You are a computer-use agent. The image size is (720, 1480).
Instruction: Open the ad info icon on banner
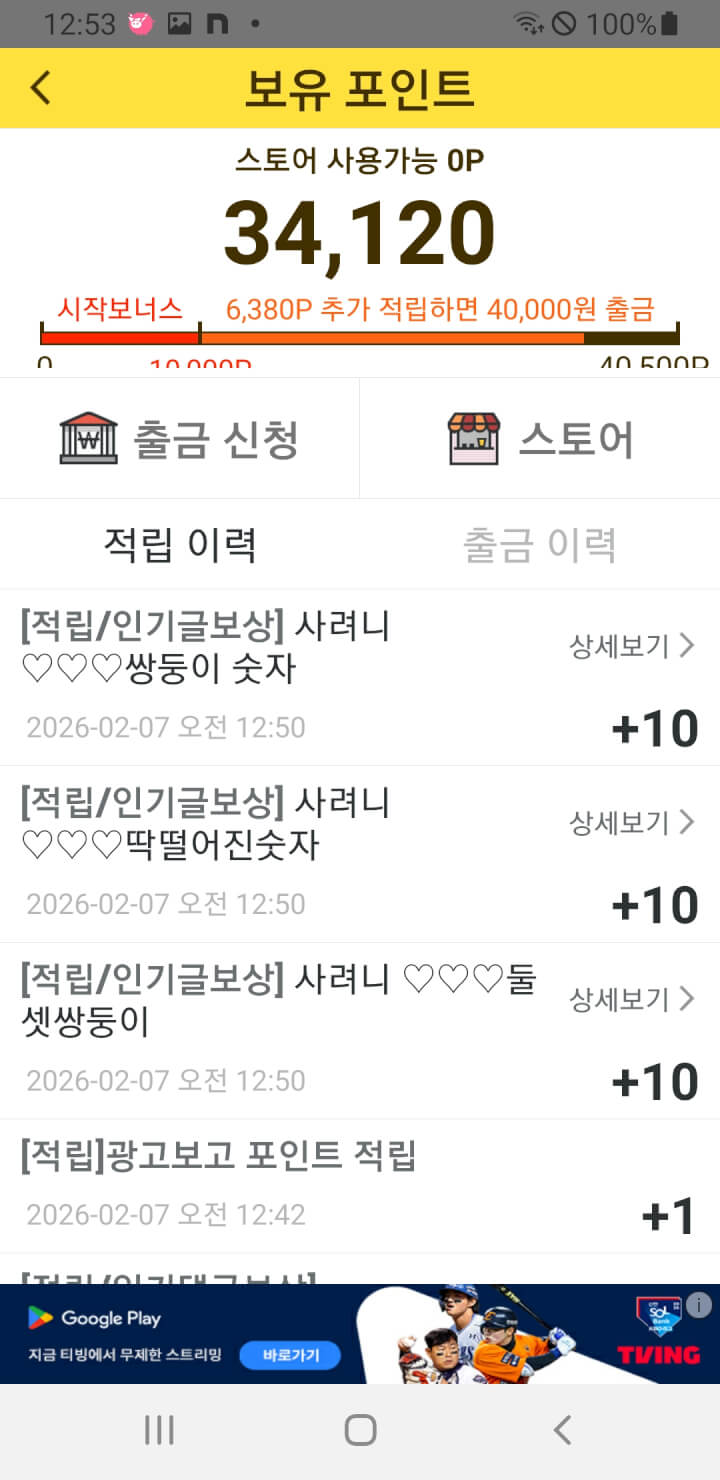pos(699,1305)
